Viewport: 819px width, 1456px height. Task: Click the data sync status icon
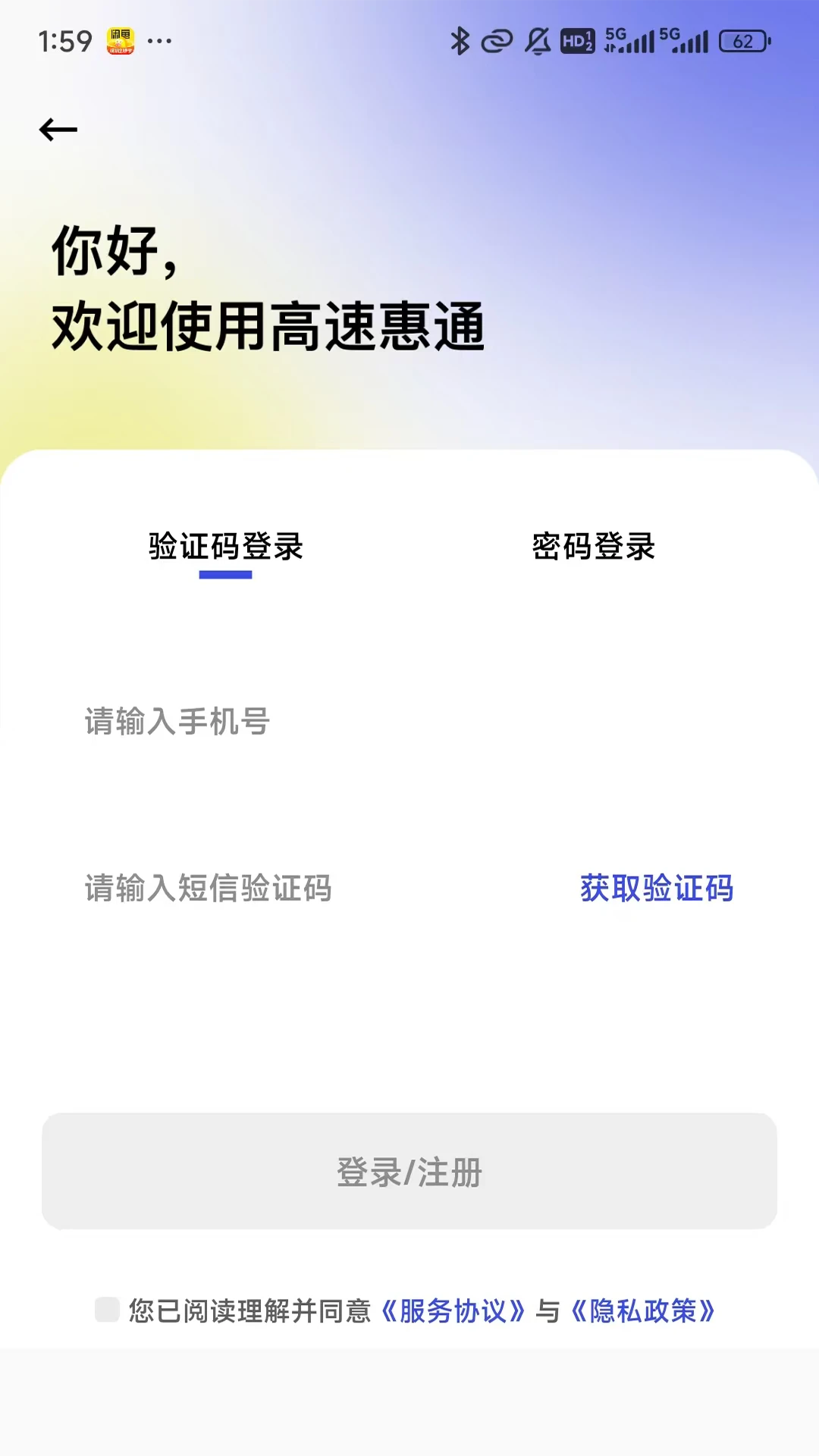click(x=497, y=43)
